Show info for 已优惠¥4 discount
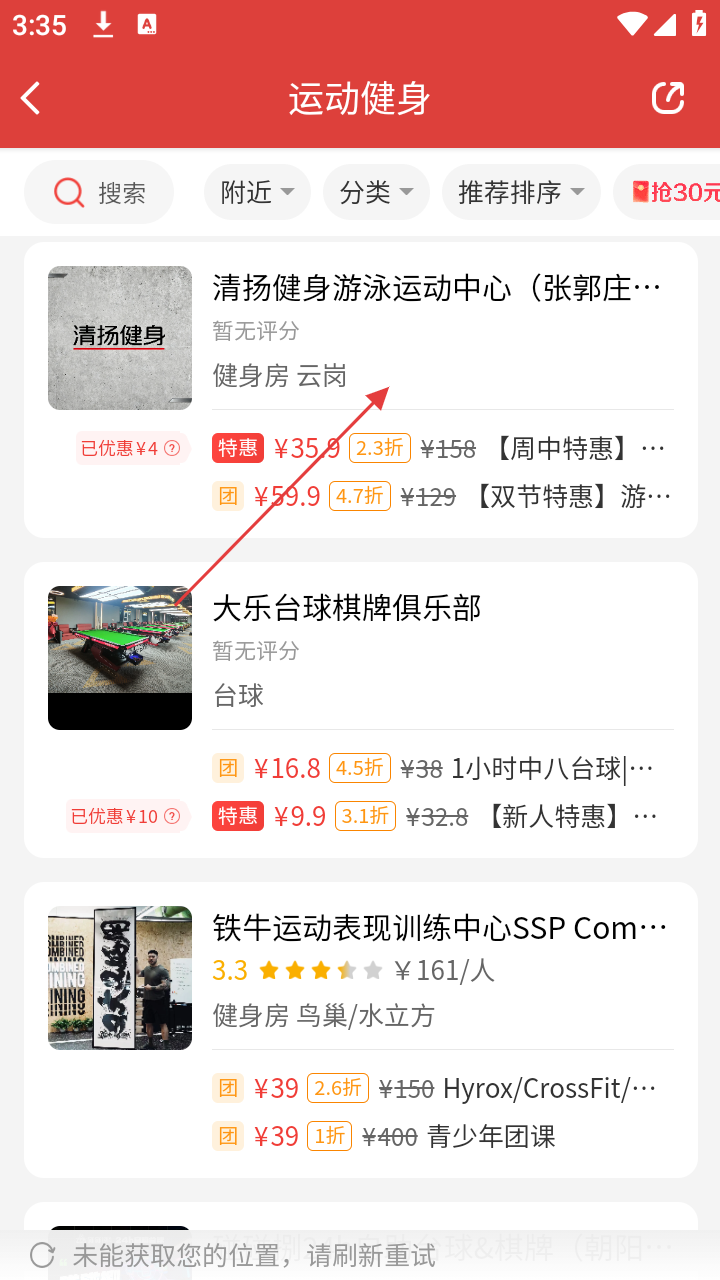This screenshot has width=720, height=1280. (172, 448)
